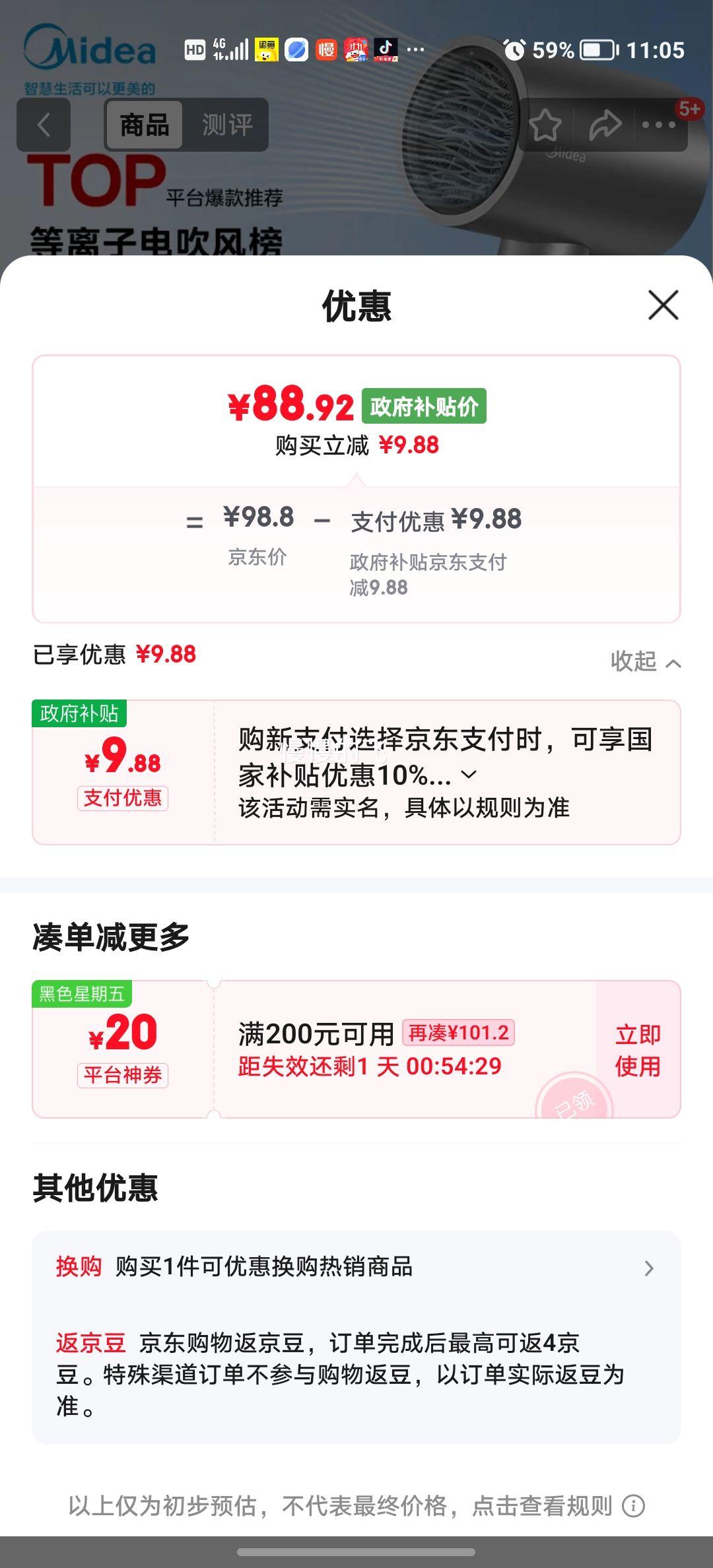Tap the 政府补贴价 green badge

pyautogui.click(x=424, y=407)
